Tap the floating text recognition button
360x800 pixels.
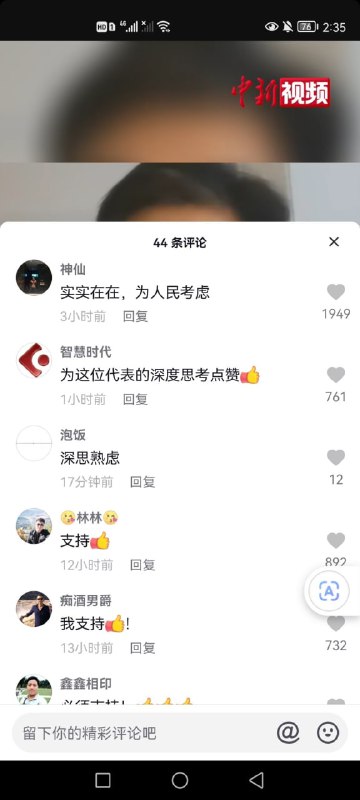[329, 591]
